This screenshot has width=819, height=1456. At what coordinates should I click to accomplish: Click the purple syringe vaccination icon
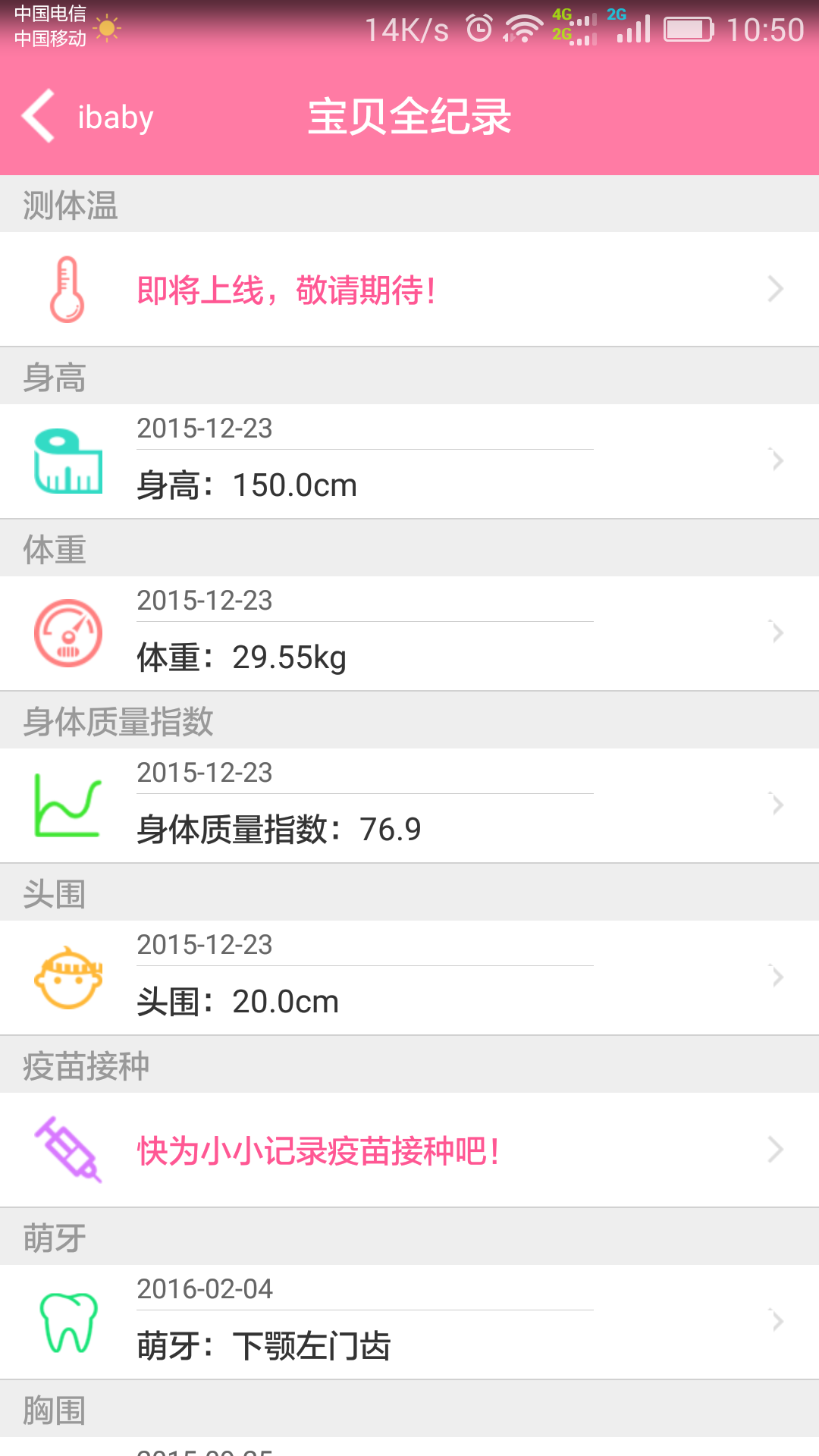pos(67,1150)
